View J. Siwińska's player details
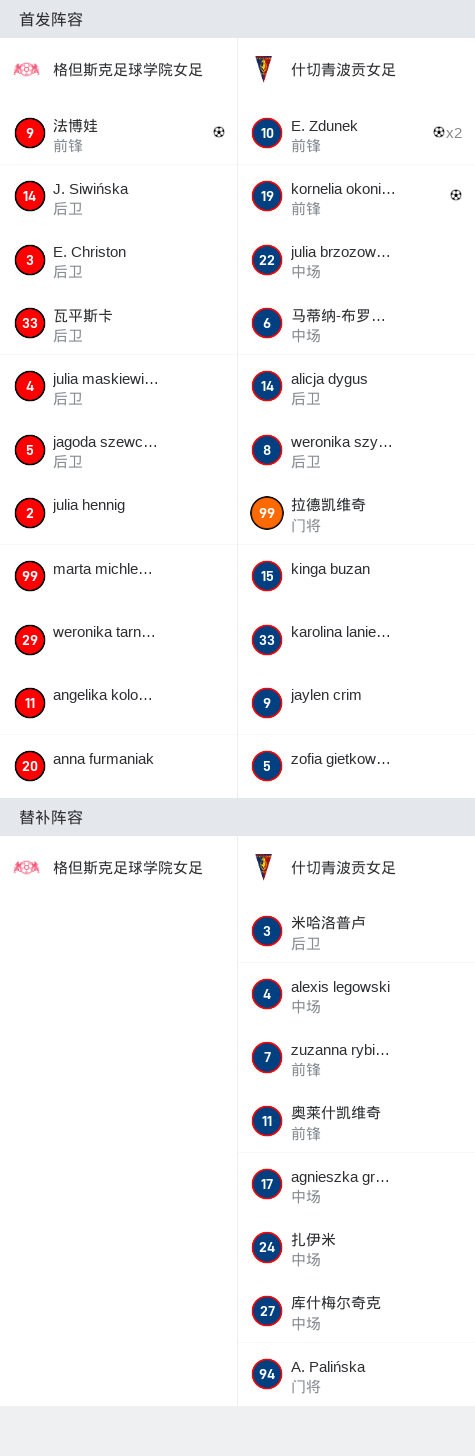This screenshot has width=475, height=1456. 118,196
